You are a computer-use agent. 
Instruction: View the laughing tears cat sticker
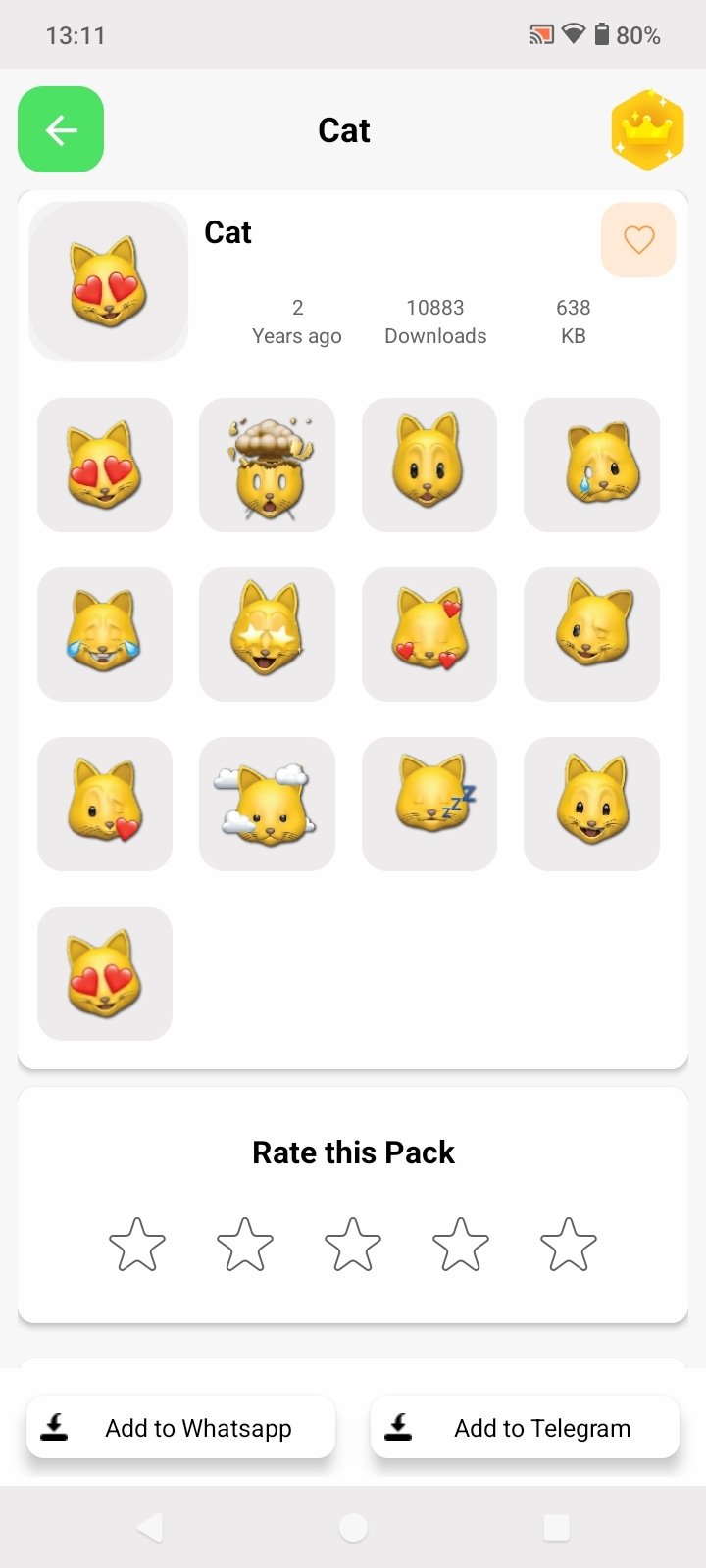point(105,634)
